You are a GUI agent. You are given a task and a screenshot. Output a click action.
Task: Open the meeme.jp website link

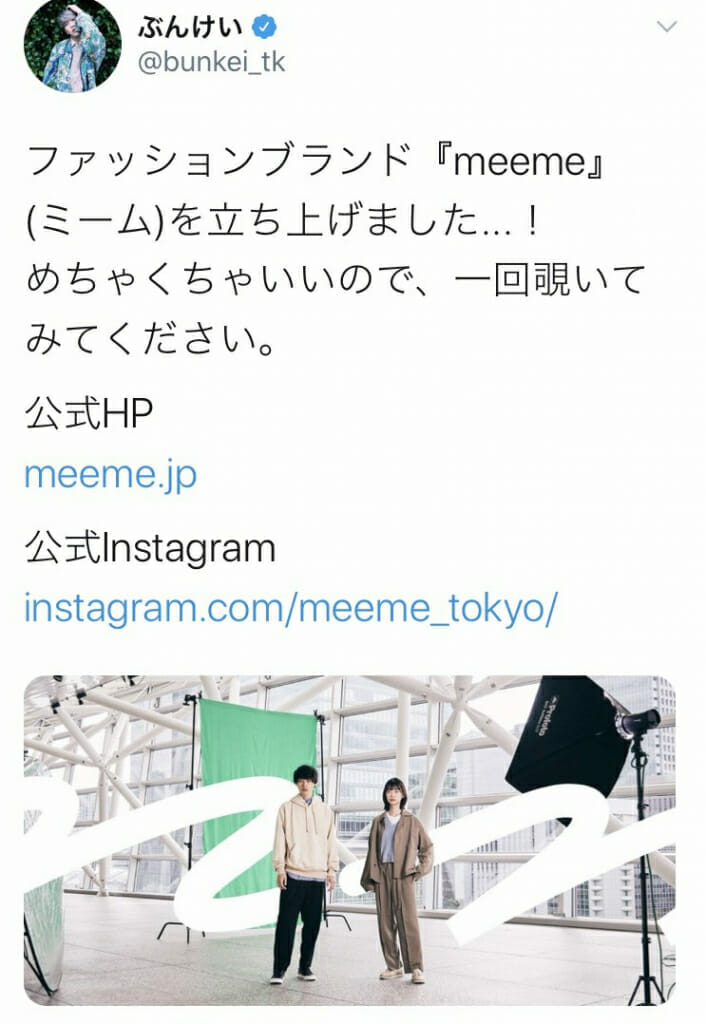(110, 475)
